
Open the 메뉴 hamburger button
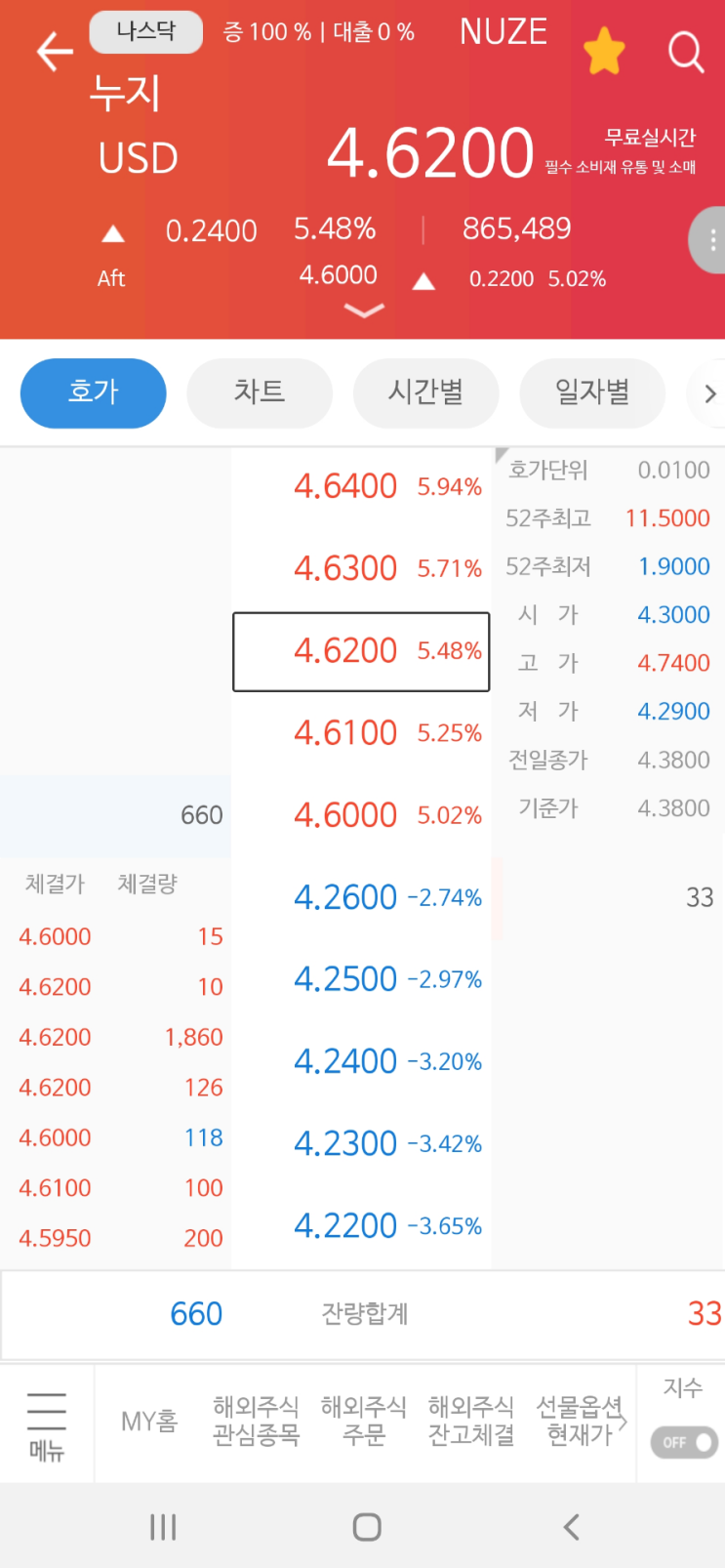[47, 1425]
